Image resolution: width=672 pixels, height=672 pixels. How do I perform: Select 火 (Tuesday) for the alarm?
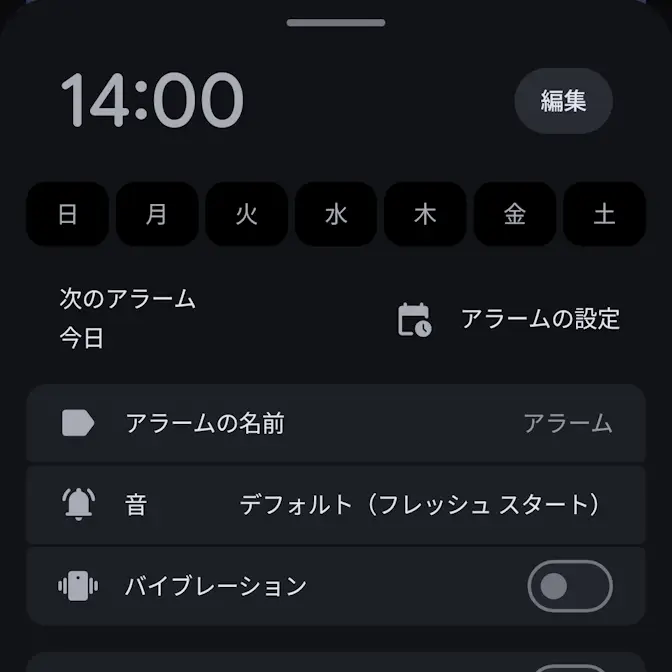coord(246,214)
